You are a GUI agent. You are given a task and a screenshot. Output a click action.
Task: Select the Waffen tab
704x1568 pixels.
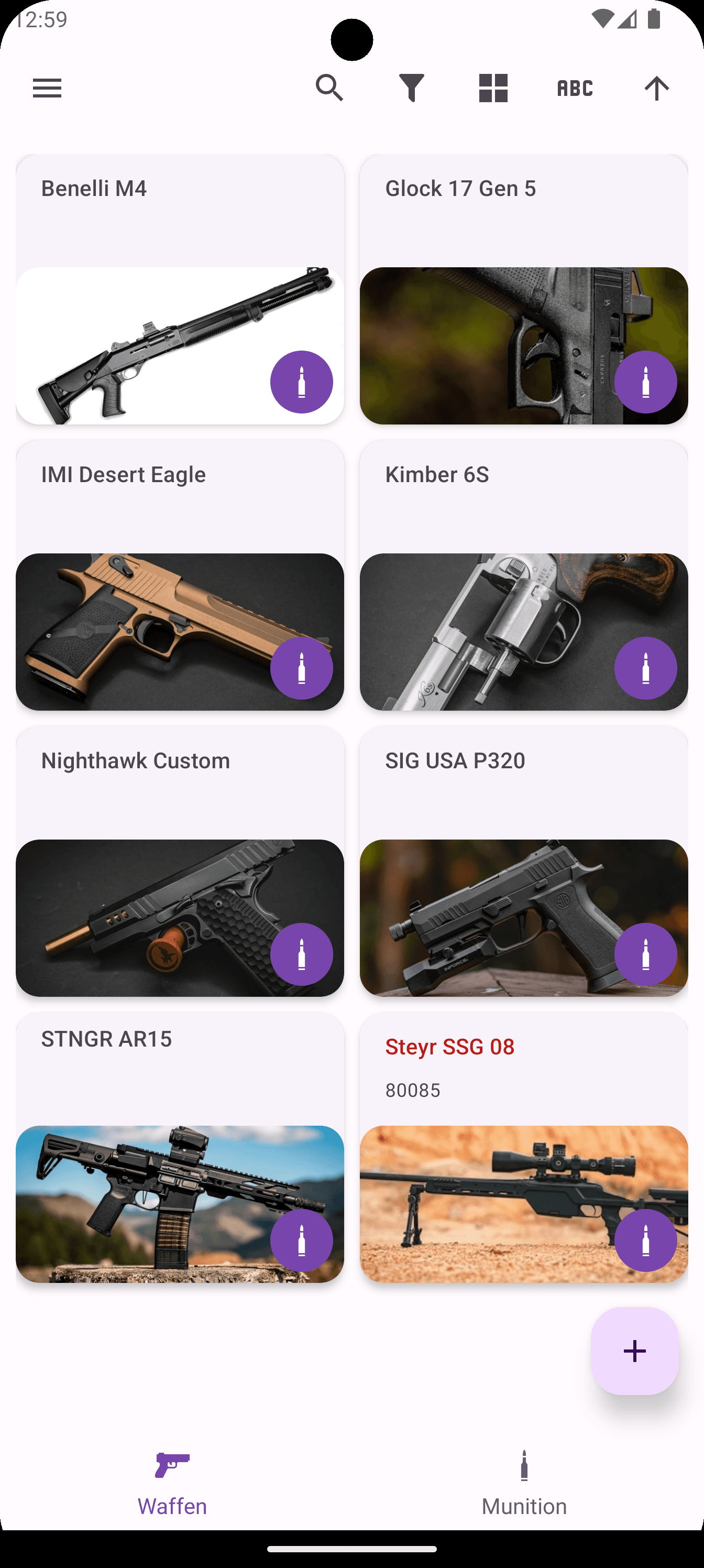pyautogui.click(x=172, y=1482)
